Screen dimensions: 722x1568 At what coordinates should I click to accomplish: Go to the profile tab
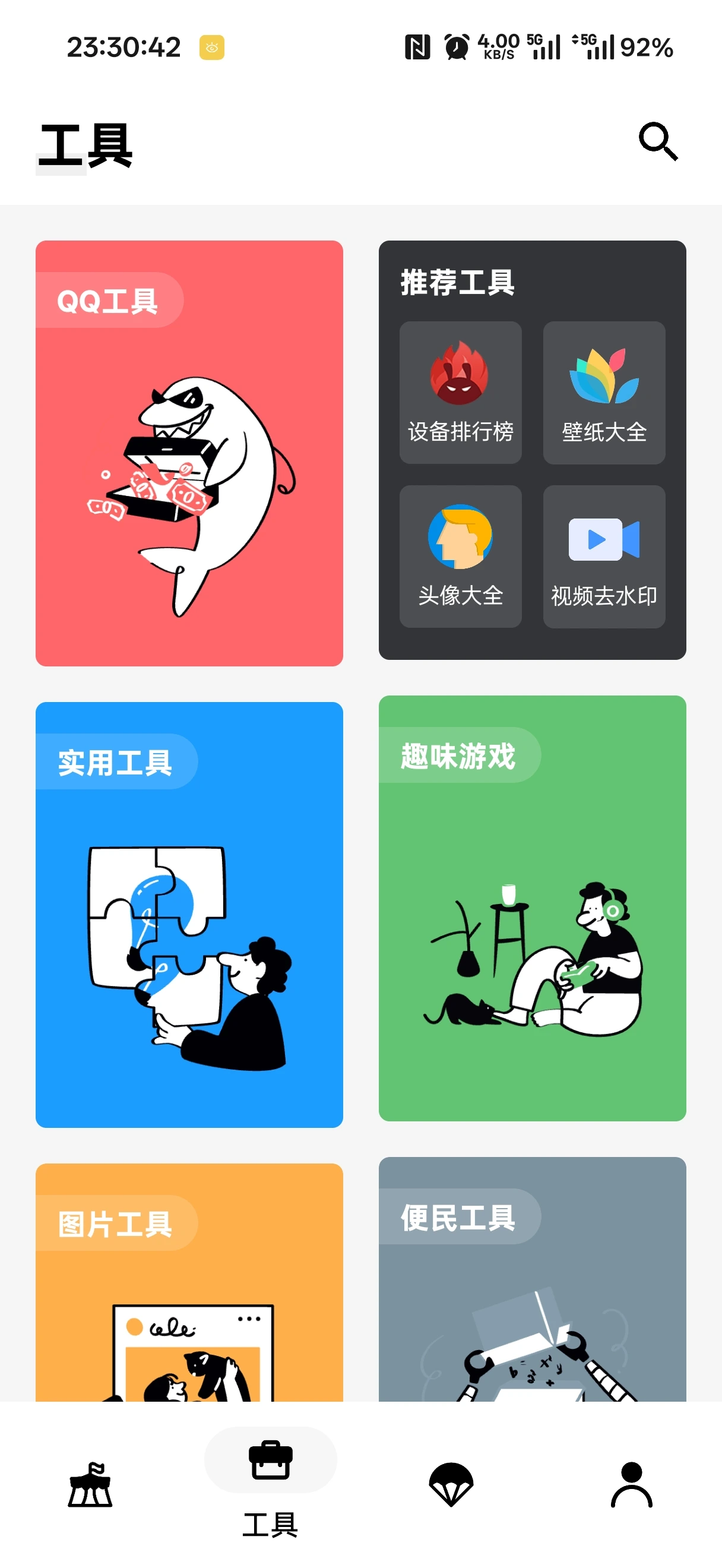coord(631,1485)
